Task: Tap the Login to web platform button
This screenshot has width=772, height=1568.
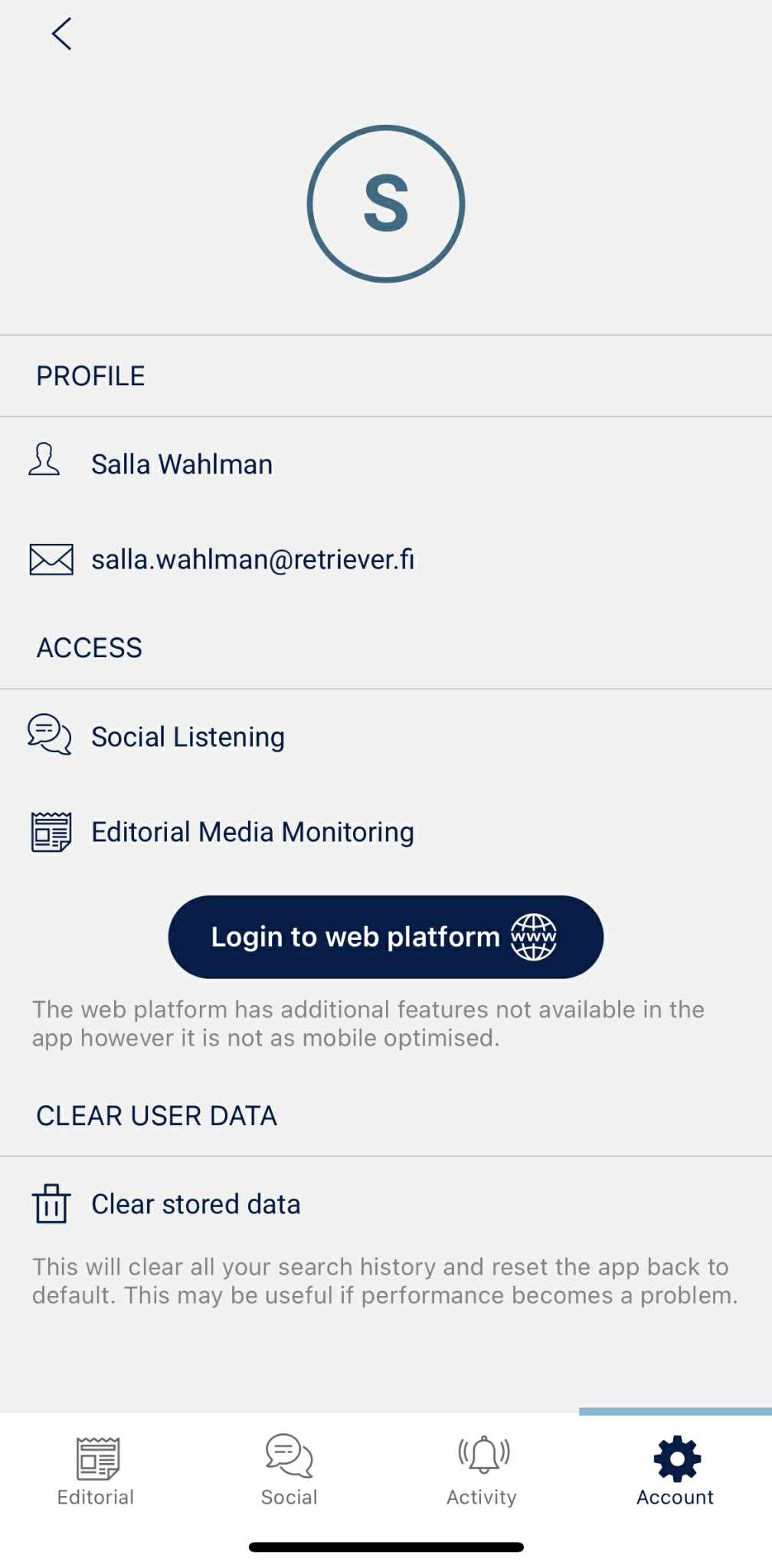Action: [x=385, y=936]
